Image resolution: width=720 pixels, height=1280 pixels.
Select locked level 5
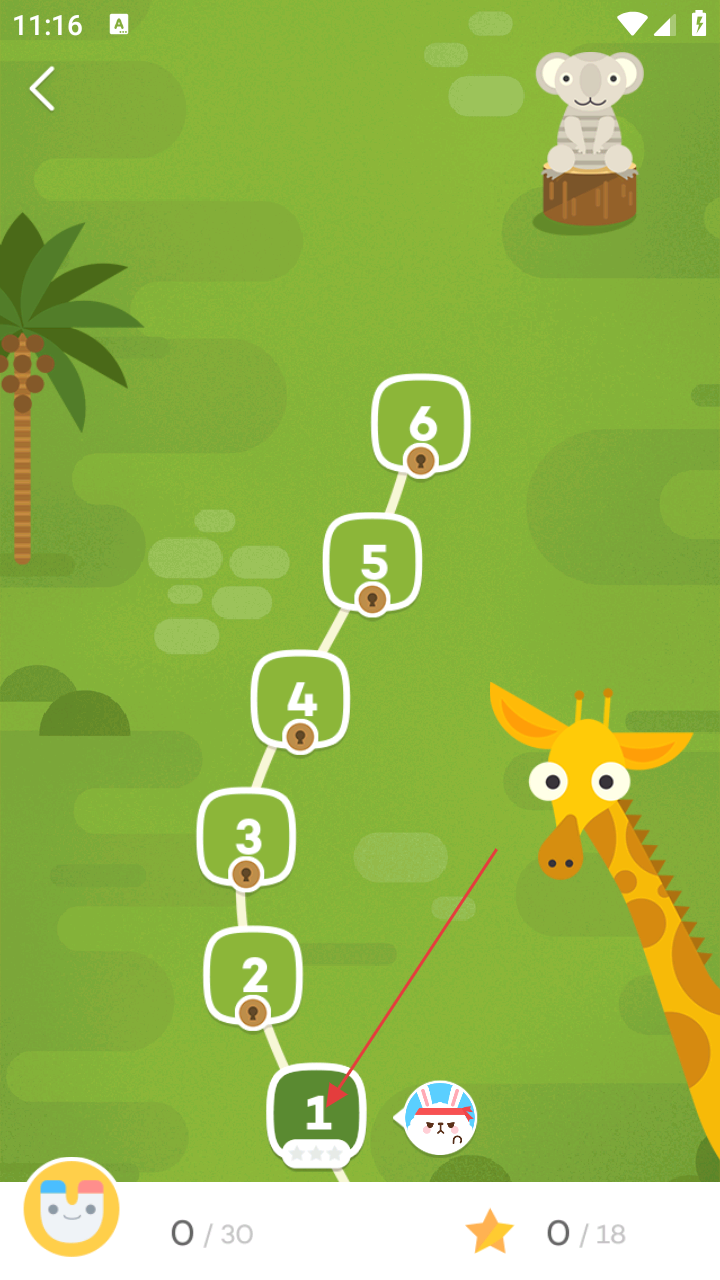pos(372,562)
